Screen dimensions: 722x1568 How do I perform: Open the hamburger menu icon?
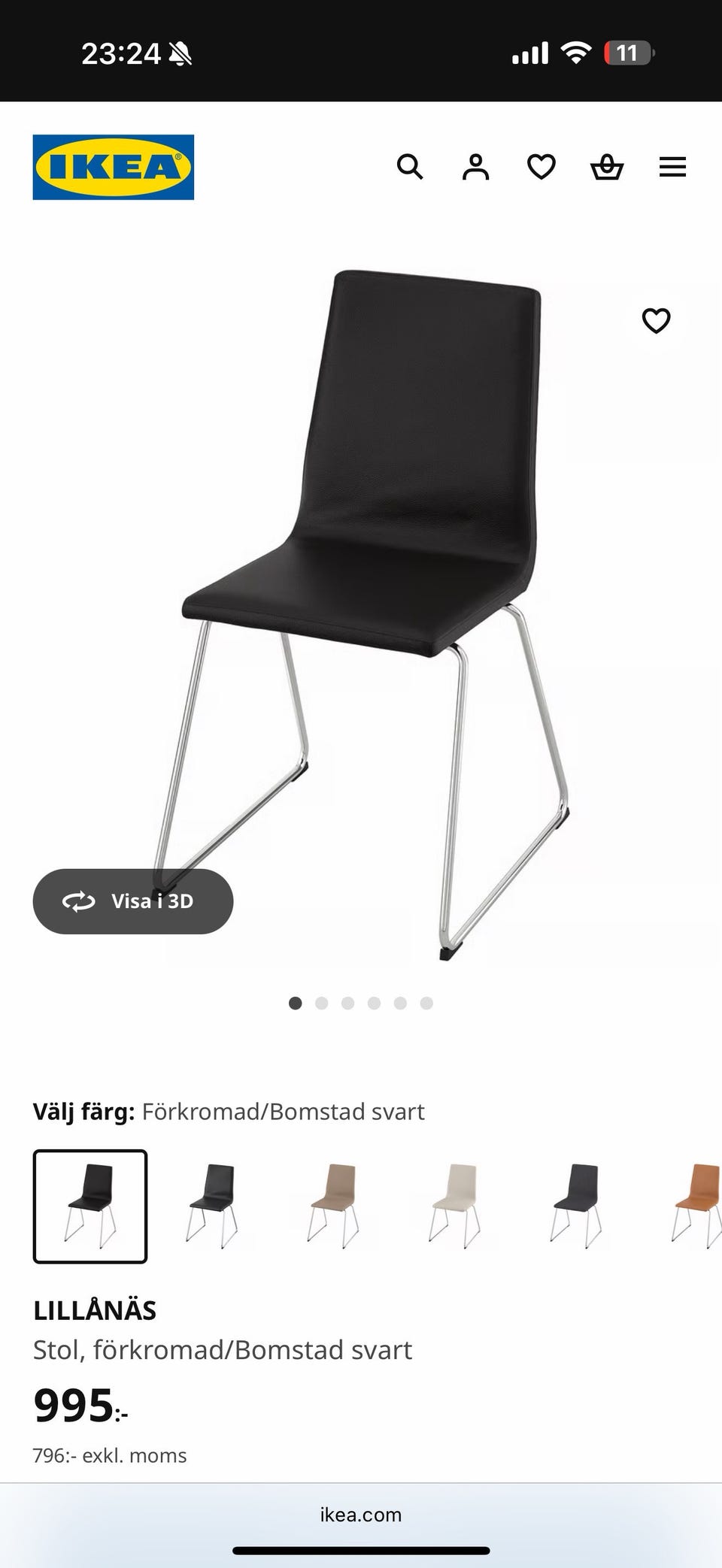click(672, 167)
